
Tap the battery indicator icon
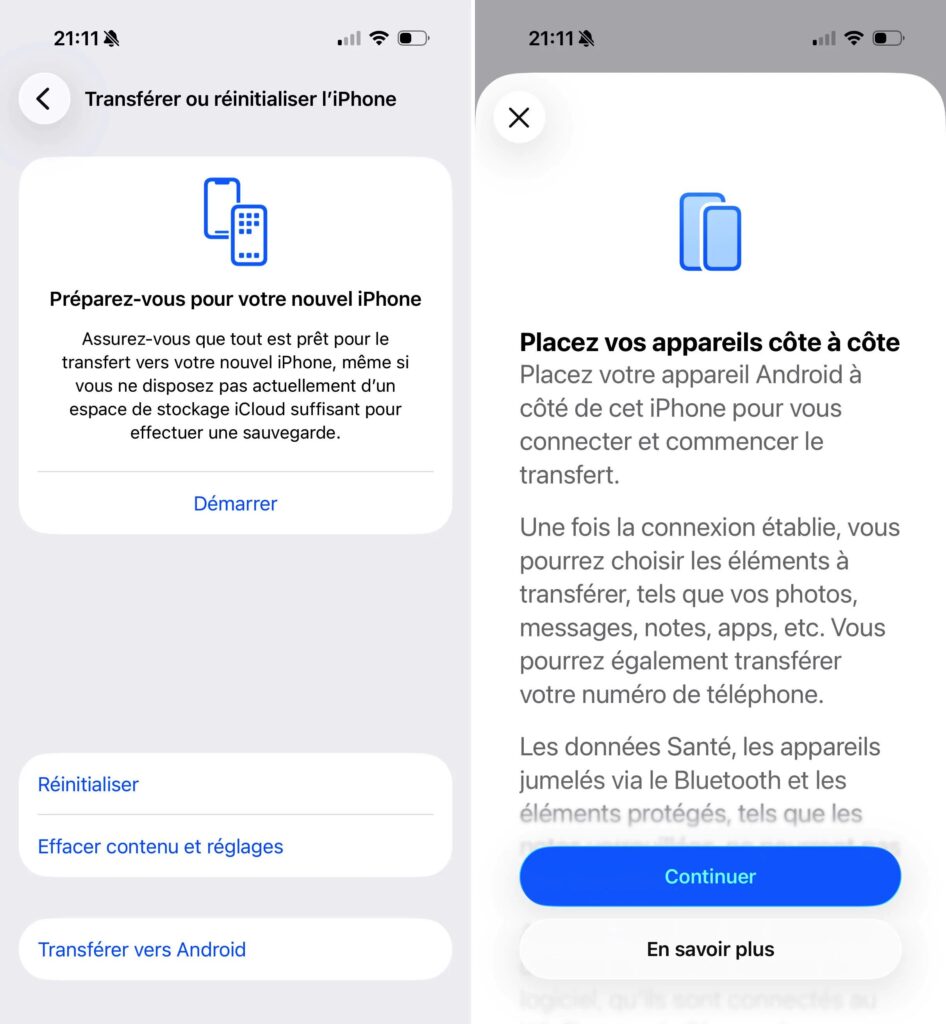tap(412, 38)
